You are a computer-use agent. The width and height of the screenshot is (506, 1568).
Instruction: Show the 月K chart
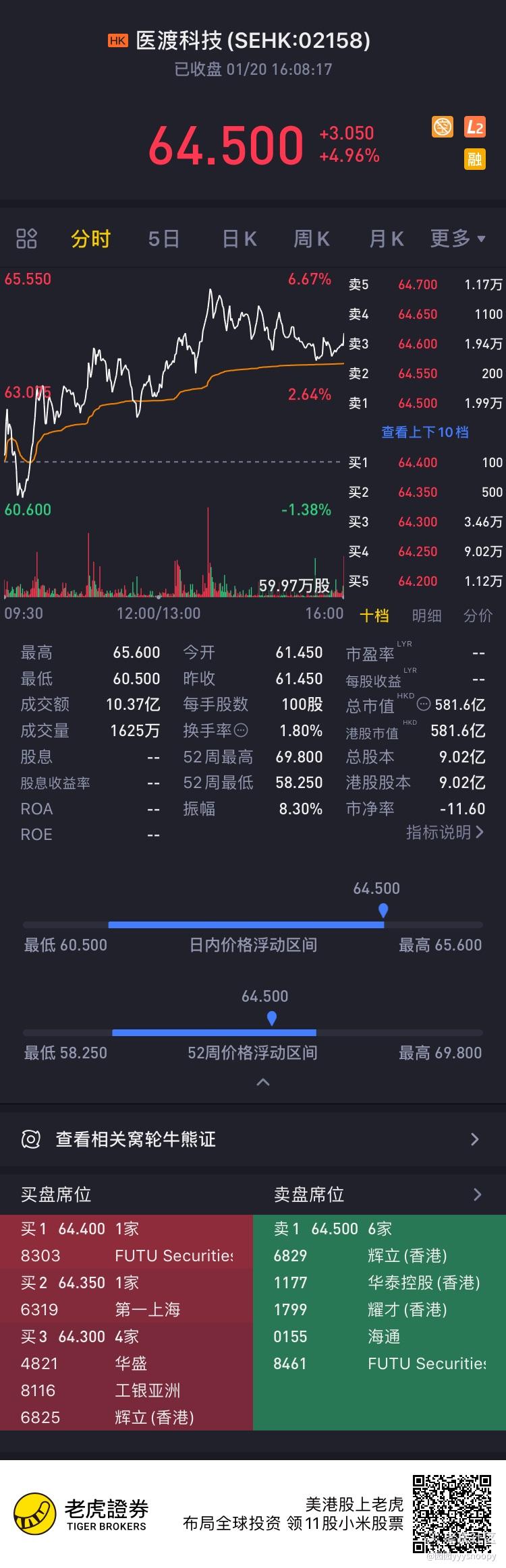(386, 239)
